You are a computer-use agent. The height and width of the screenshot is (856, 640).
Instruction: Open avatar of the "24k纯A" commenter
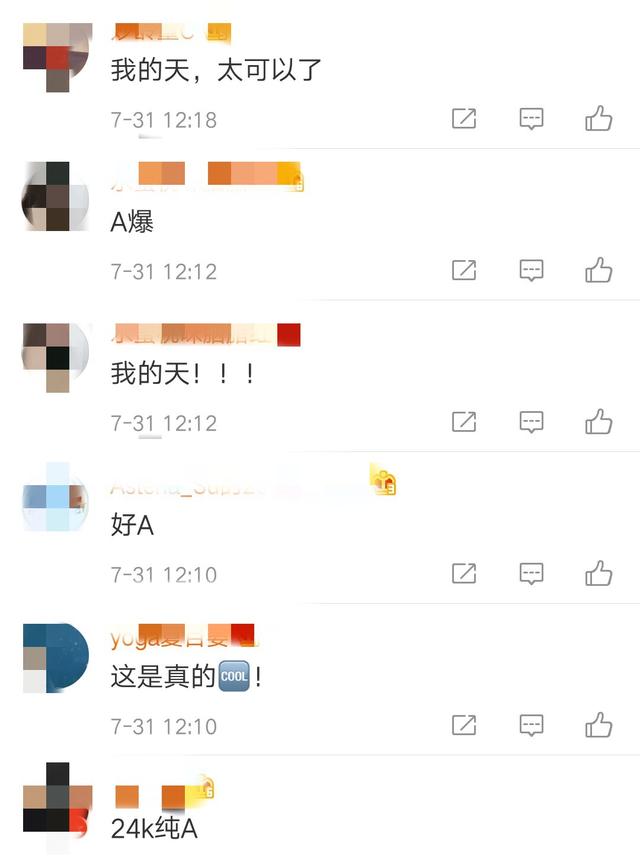coord(55,800)
